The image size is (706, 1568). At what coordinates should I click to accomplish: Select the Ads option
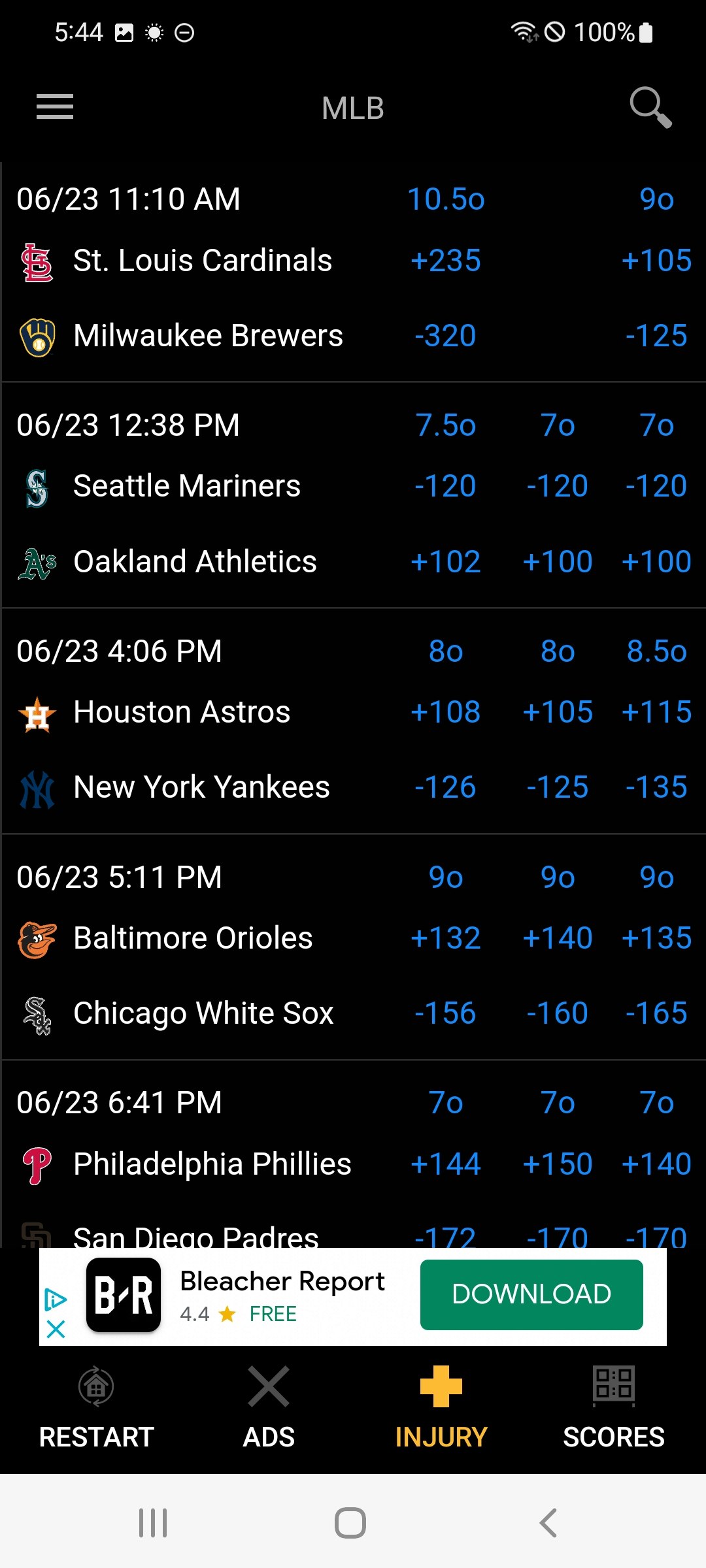point(269,1405)
